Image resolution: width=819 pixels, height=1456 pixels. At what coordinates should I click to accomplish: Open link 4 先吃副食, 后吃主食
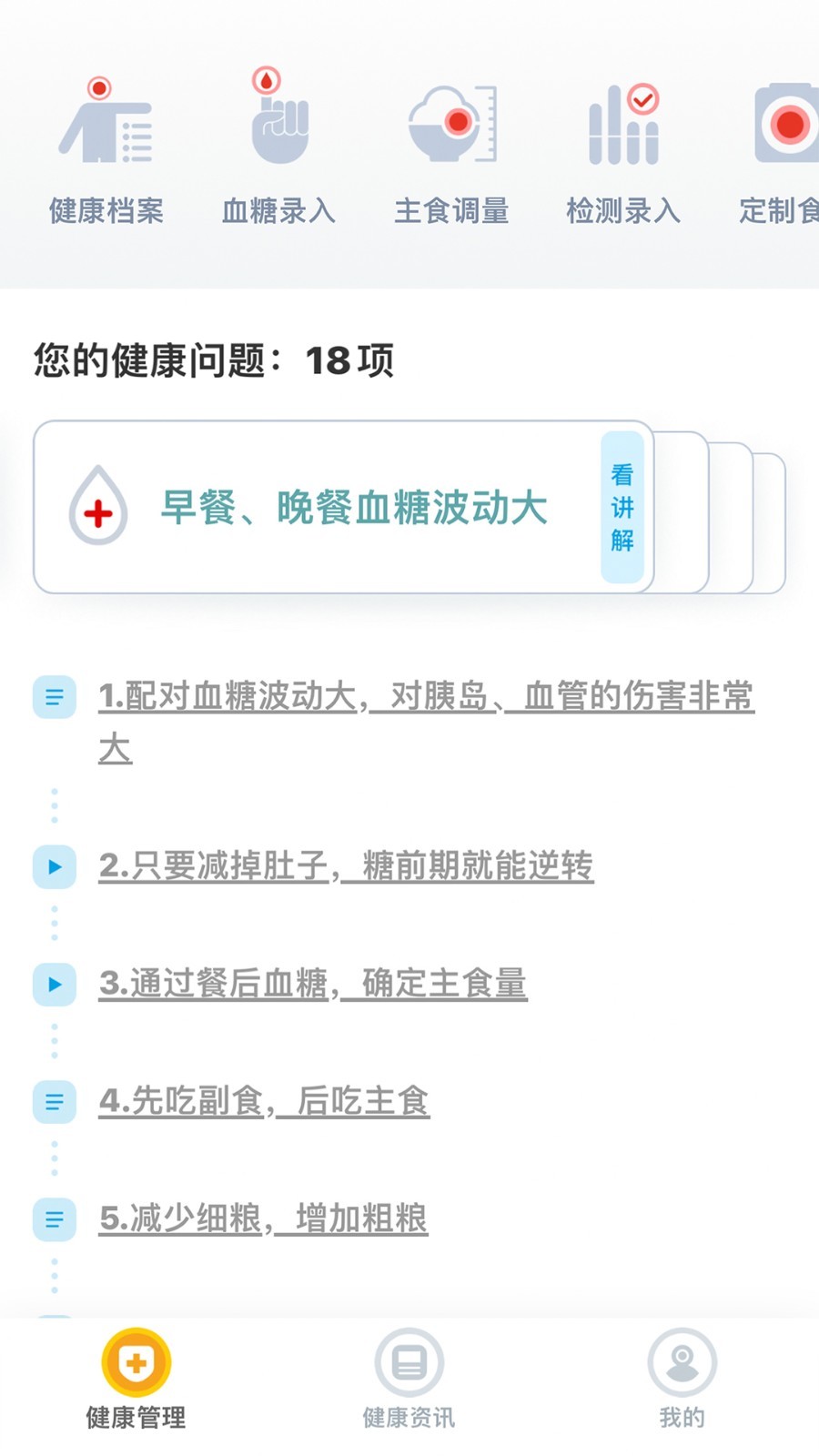click(x=266, y=1102)
